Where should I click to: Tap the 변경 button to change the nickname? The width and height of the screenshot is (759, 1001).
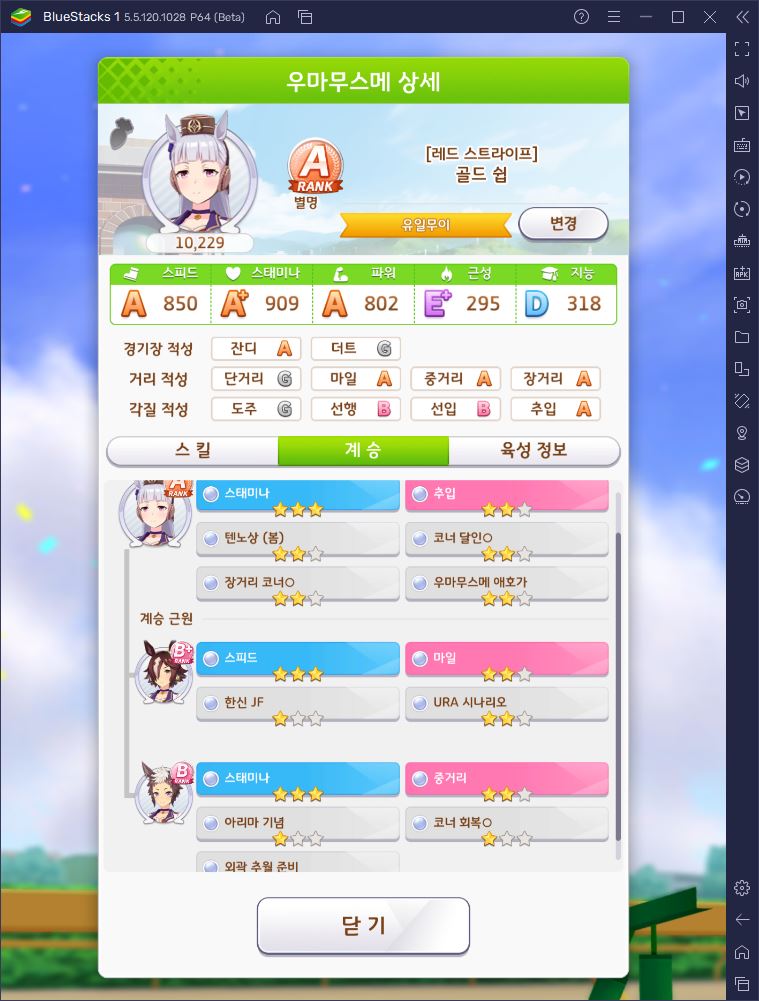[x=563, y=224]
